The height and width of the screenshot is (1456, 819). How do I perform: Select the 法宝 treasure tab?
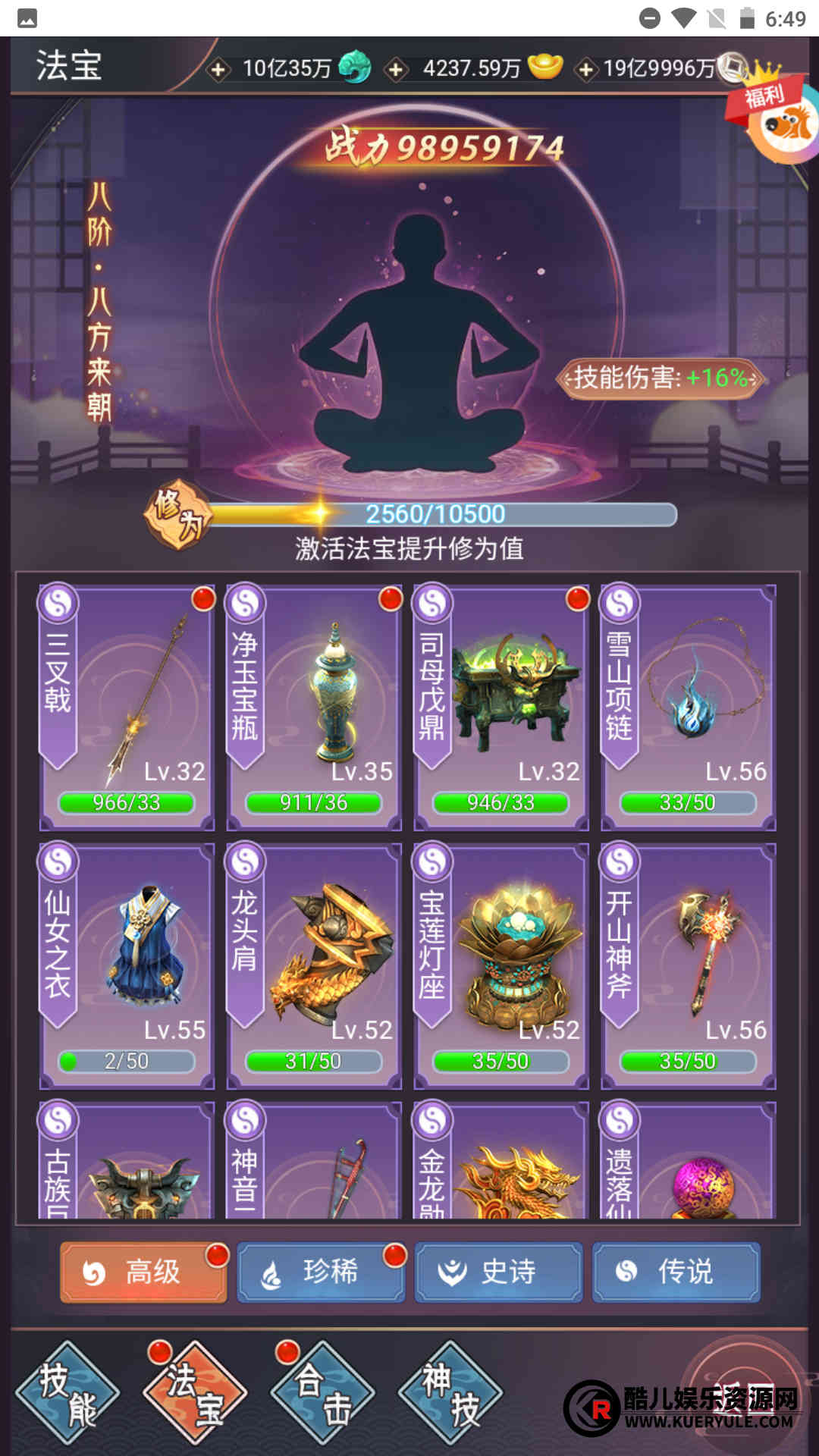[x=196, y=1394]
